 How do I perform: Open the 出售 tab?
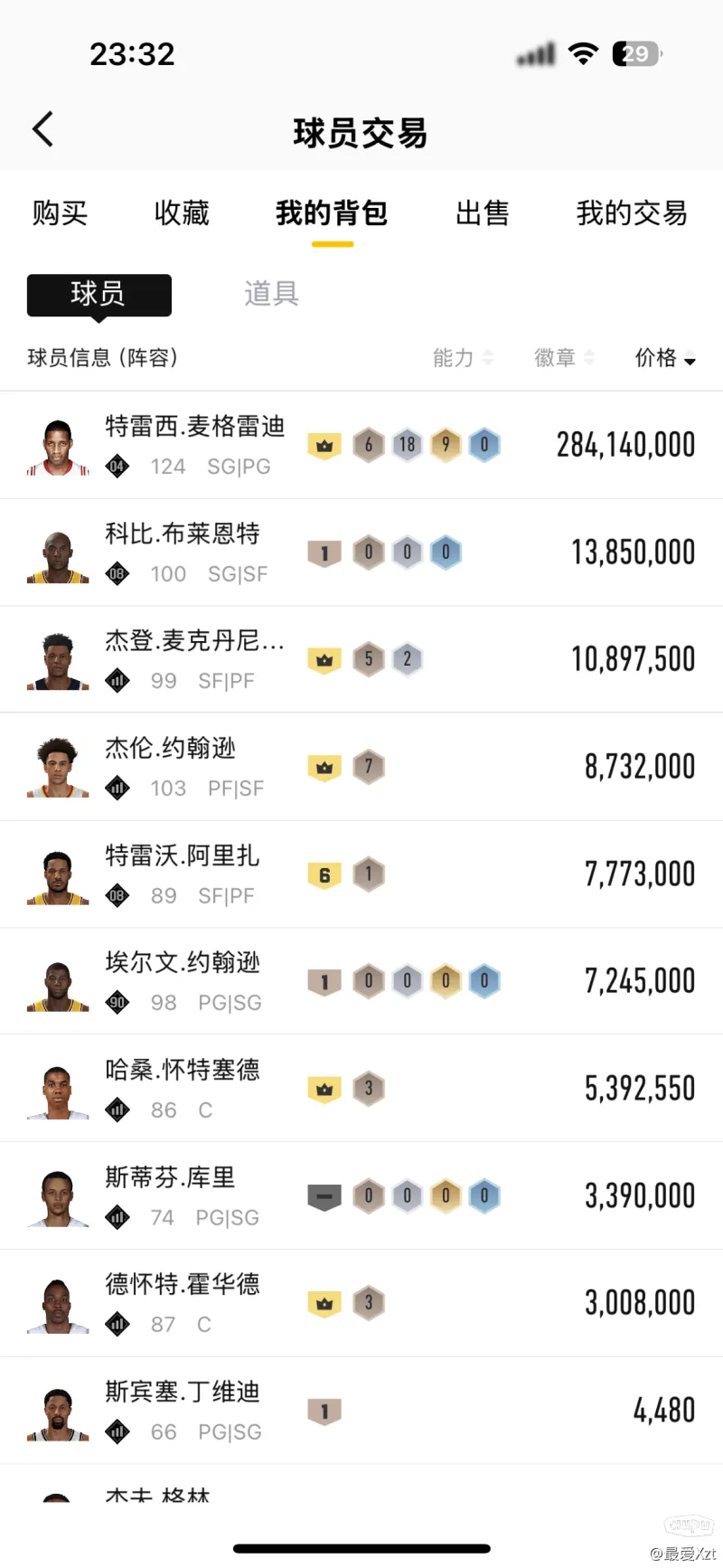(x=482, y=213)
